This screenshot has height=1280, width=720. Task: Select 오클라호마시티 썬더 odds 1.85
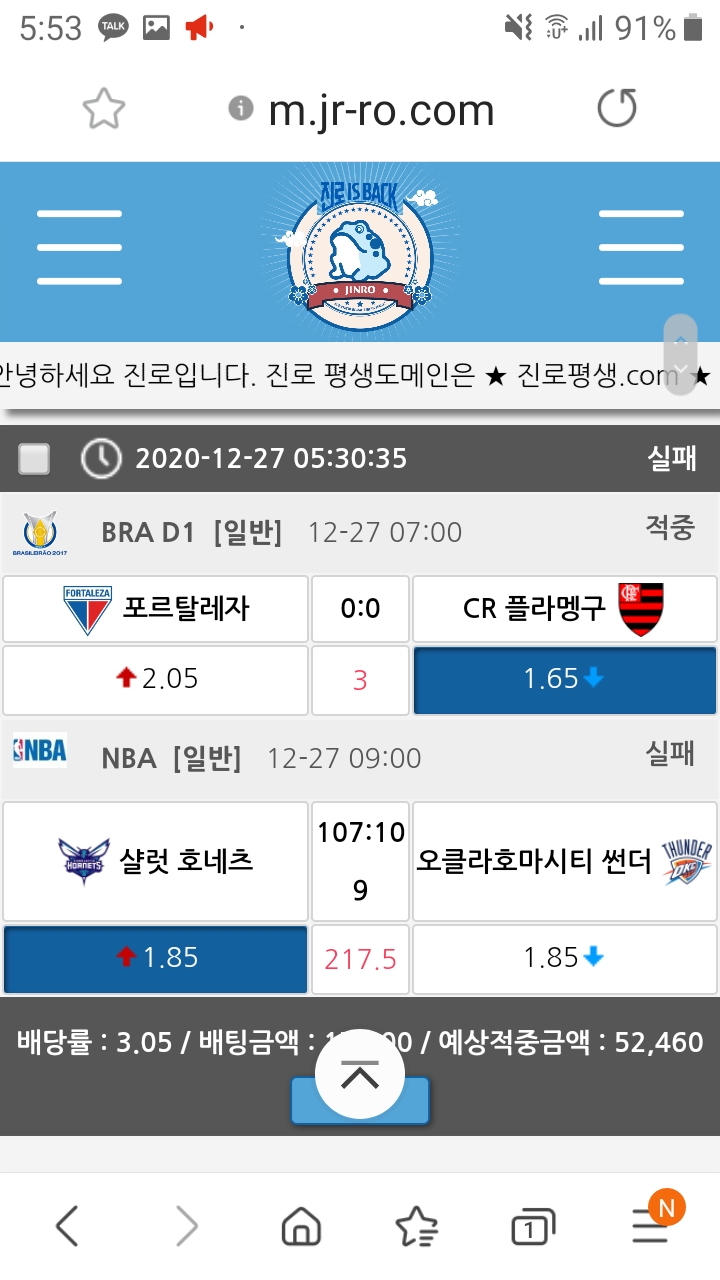[x=564, y=959]
